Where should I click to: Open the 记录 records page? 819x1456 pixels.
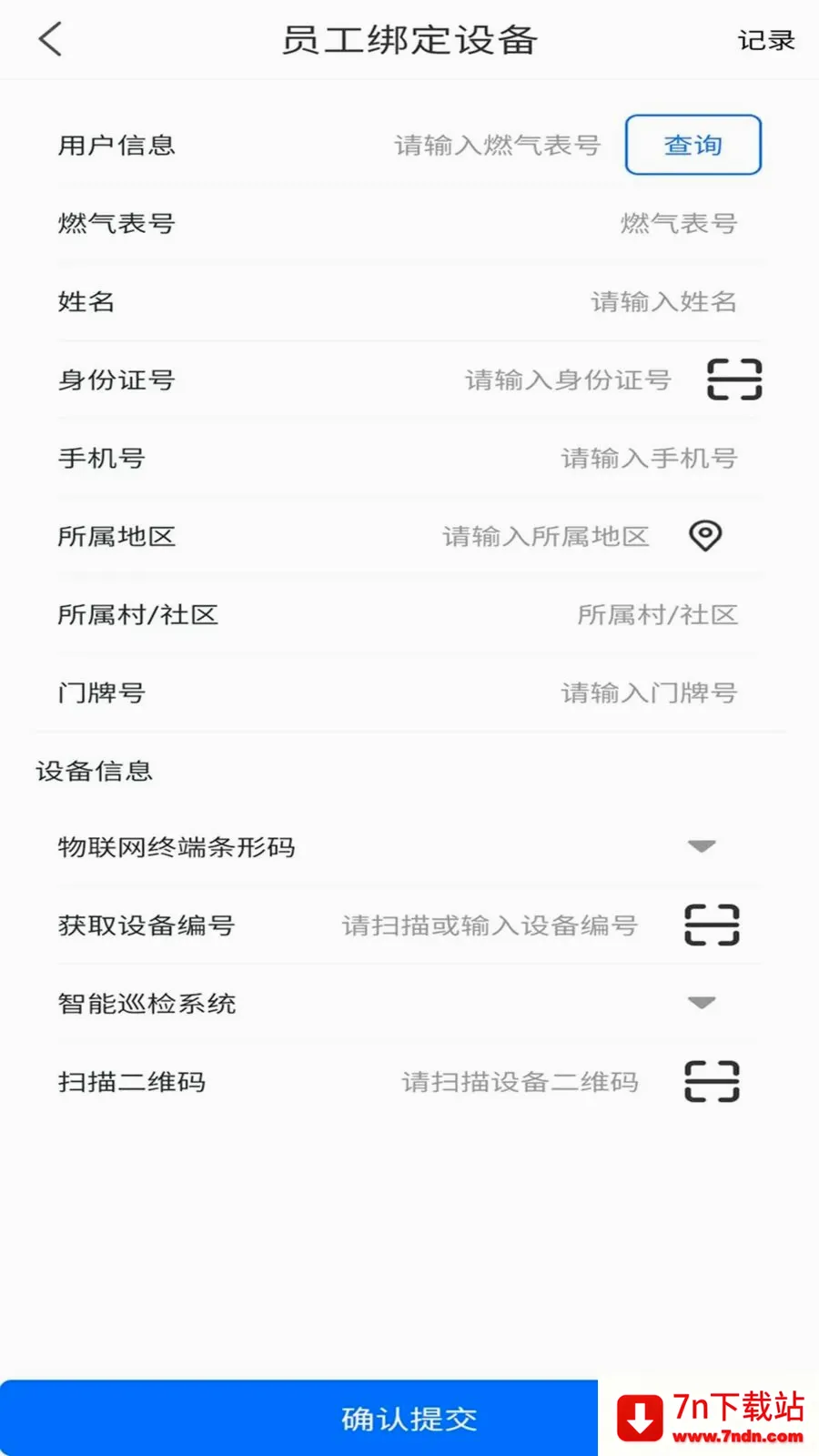pyautogui.click(x=765, y=40)
